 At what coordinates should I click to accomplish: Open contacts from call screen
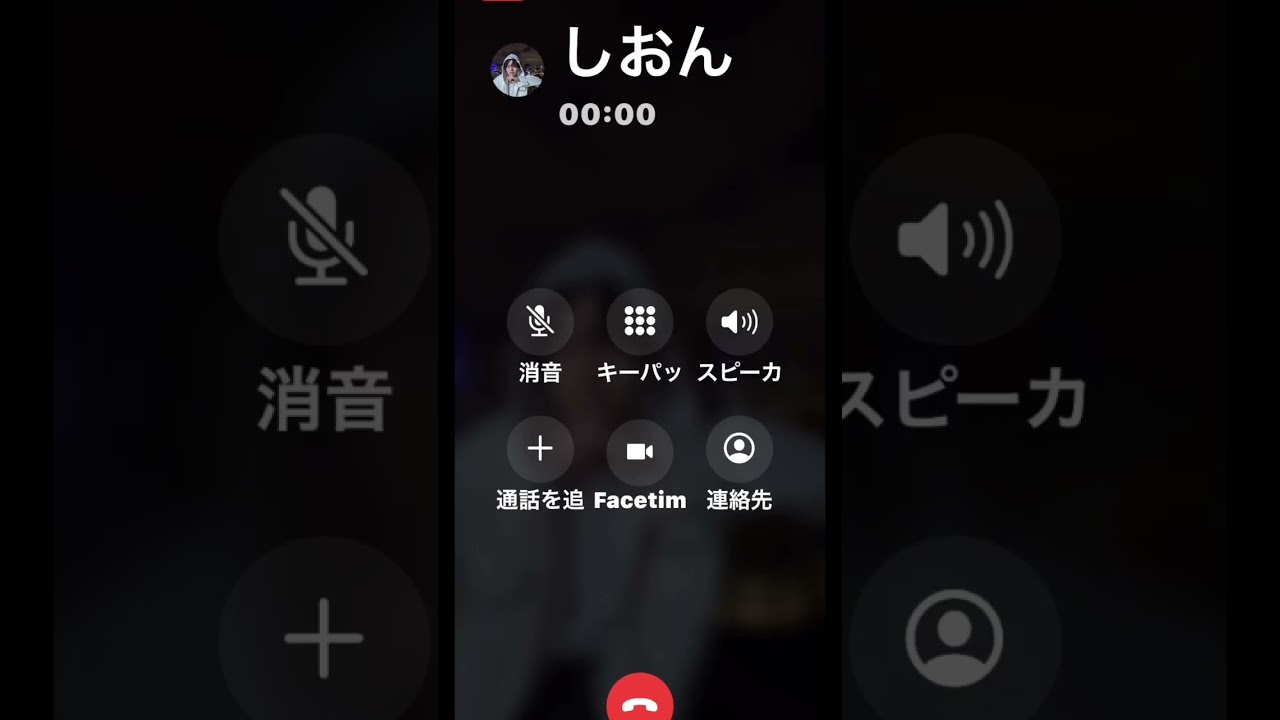coord(739,449)
